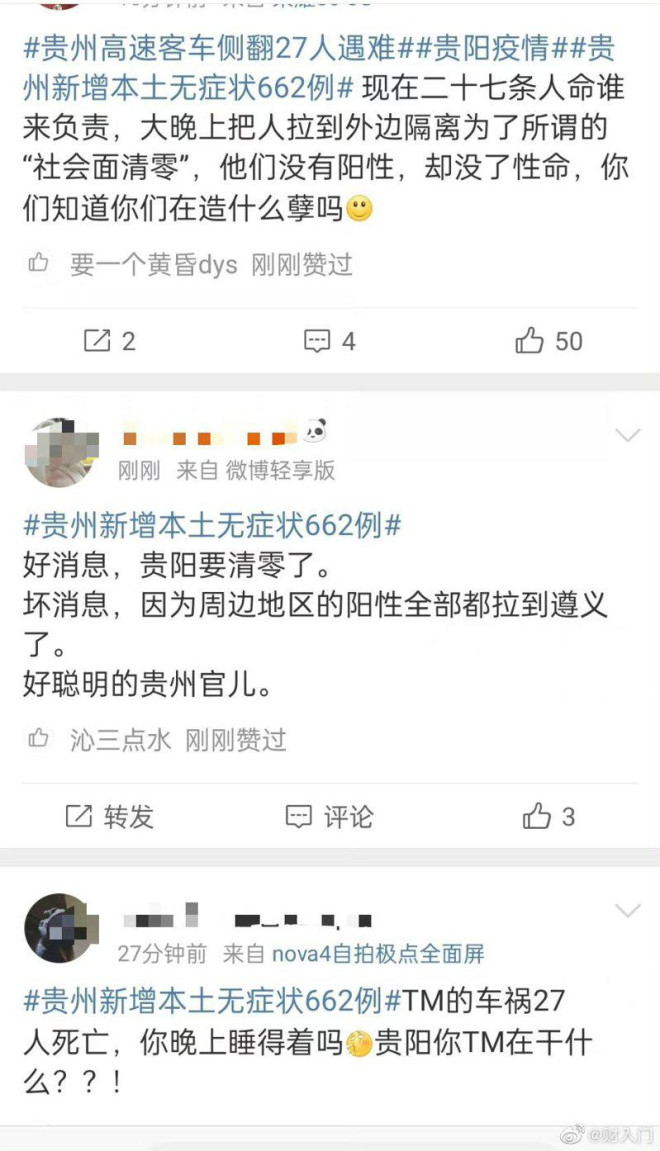Tap 转发 under the 好消息 post

pos(110,816)
